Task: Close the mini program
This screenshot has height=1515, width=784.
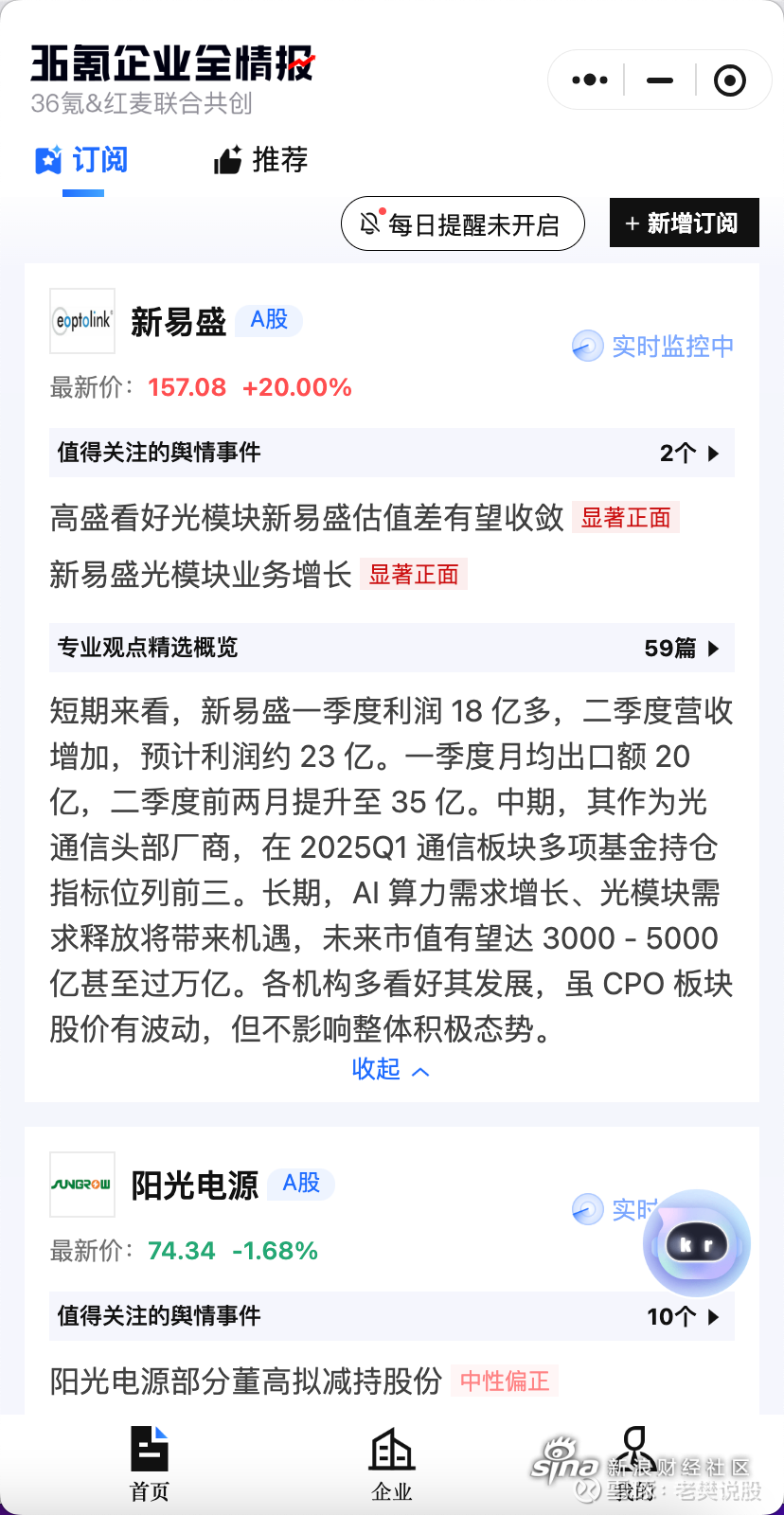Action: coord(729,80)
